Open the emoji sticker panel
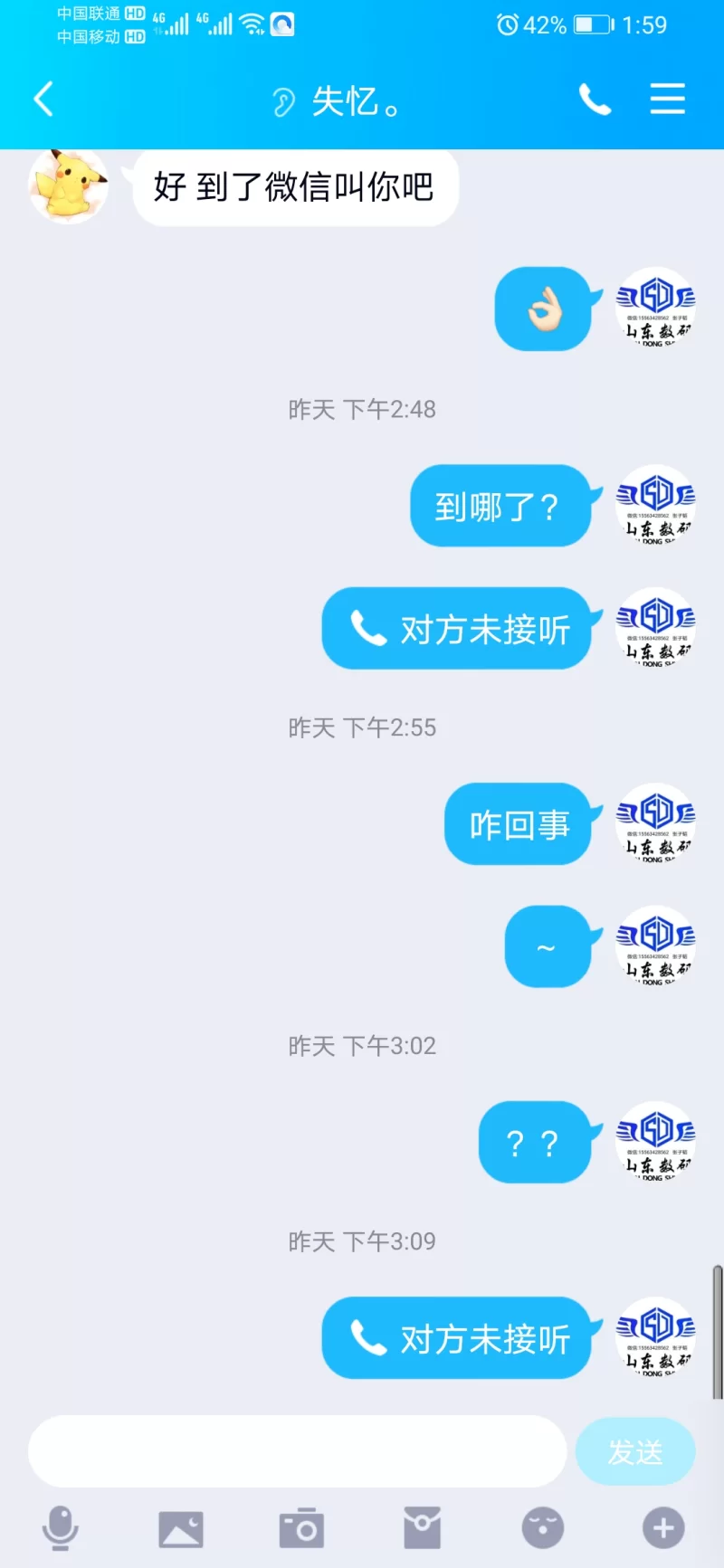 point(543,1529)
